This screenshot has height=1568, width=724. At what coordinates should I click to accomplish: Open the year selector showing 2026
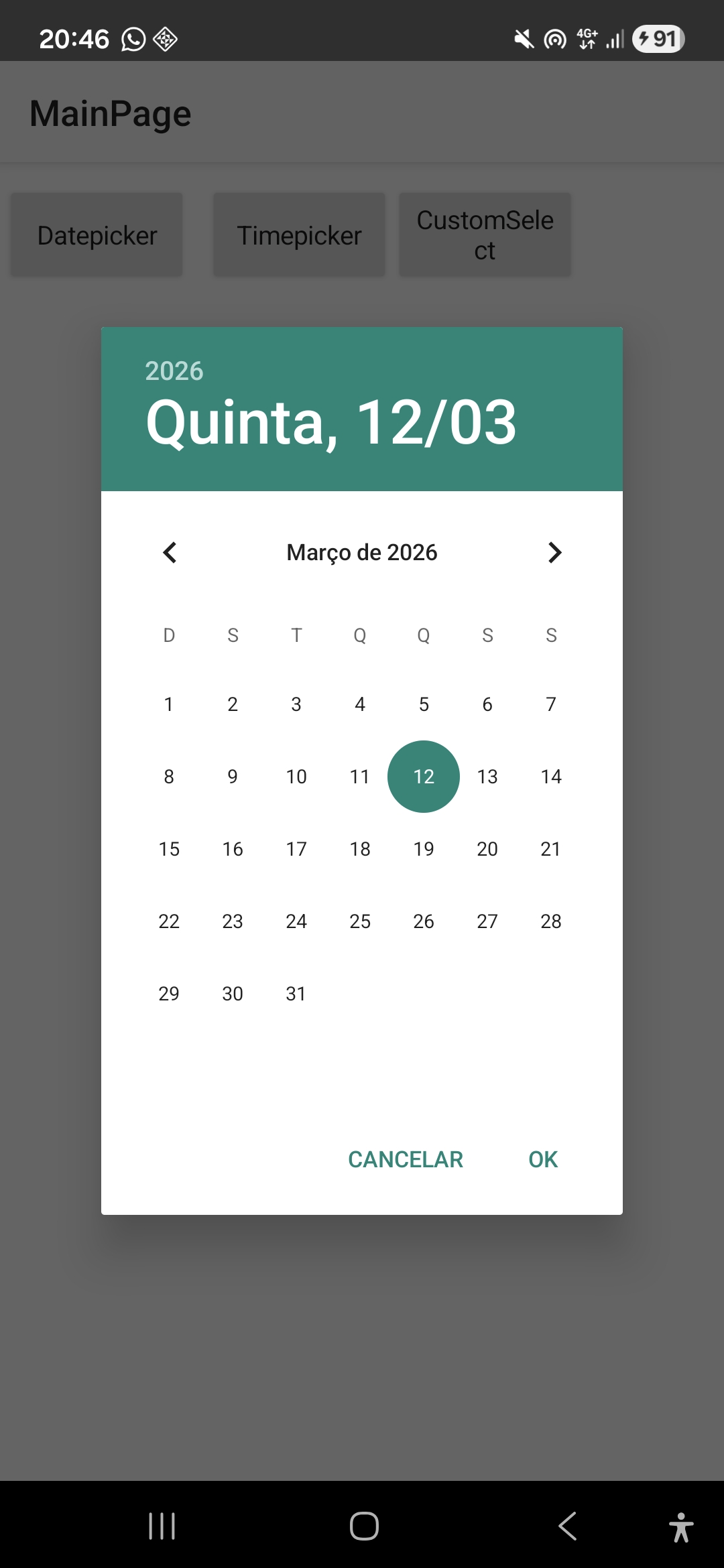pyautogui.click(x=174, y=371)
